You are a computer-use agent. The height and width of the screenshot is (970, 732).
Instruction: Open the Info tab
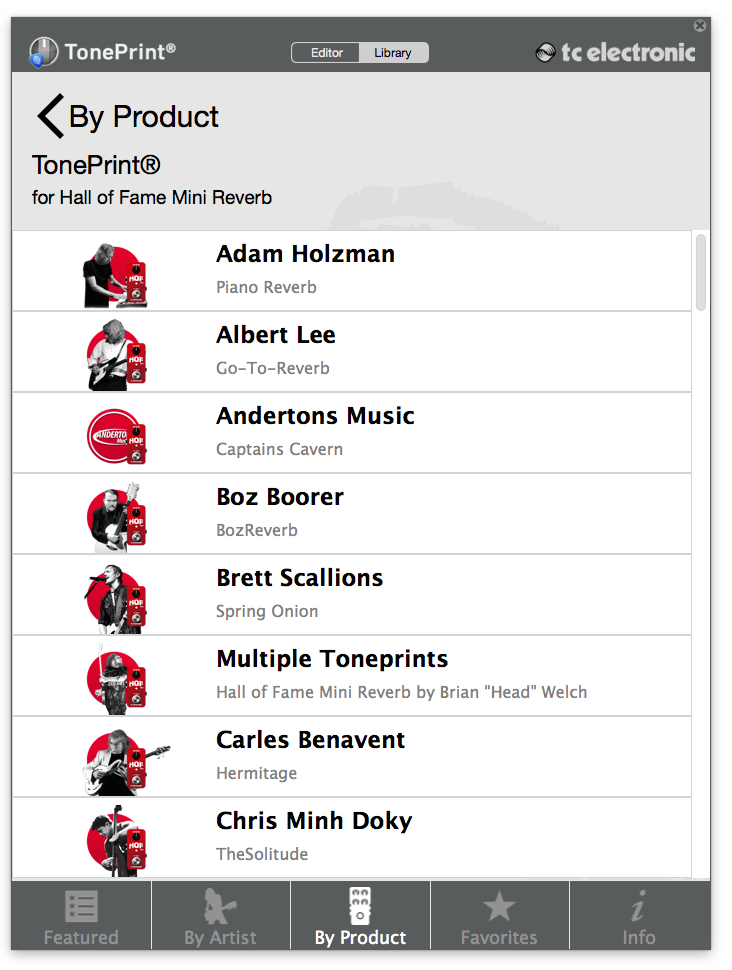(x=639, y=916)
